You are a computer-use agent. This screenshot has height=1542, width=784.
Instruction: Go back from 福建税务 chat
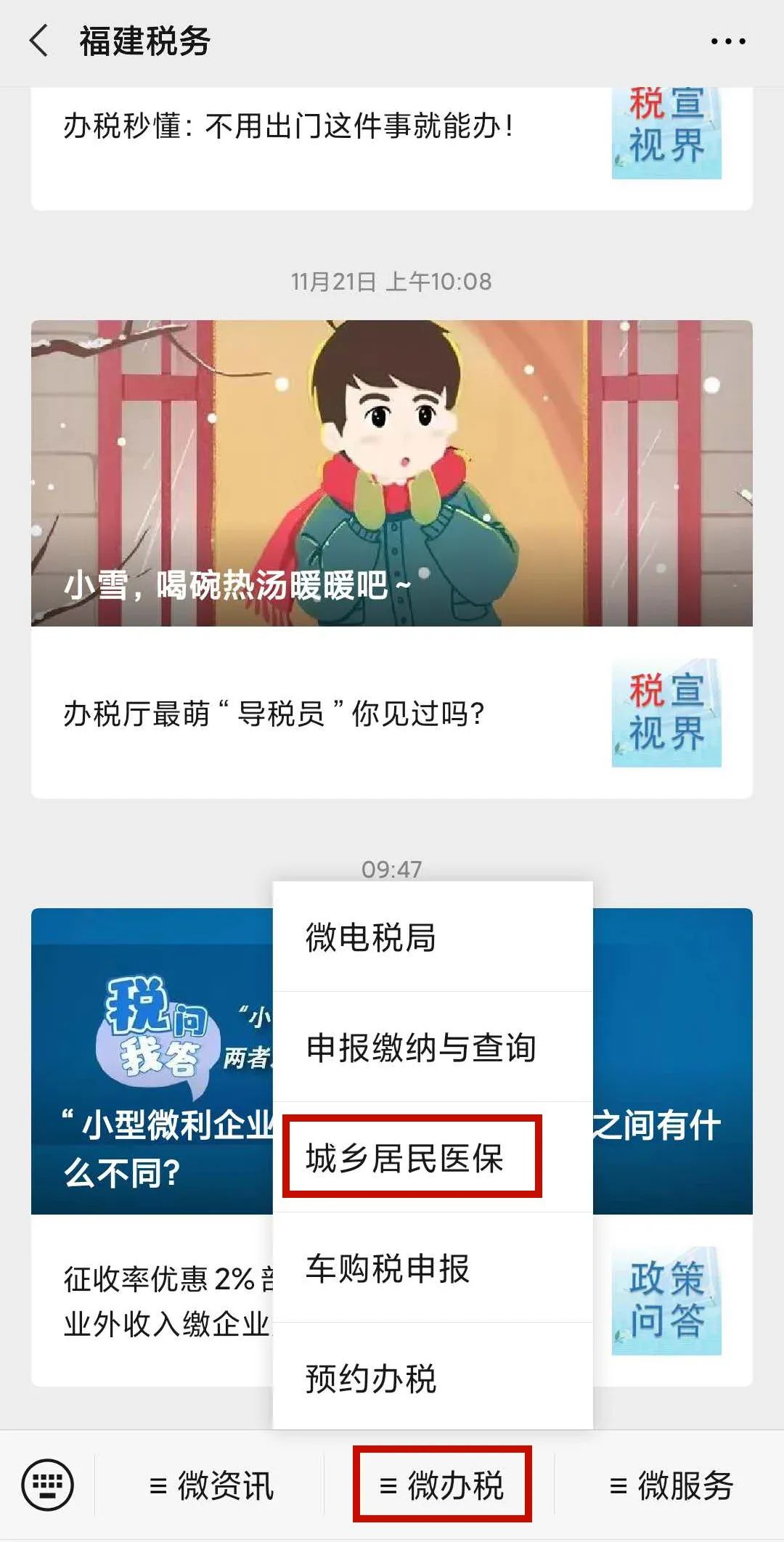coord(39,41)
